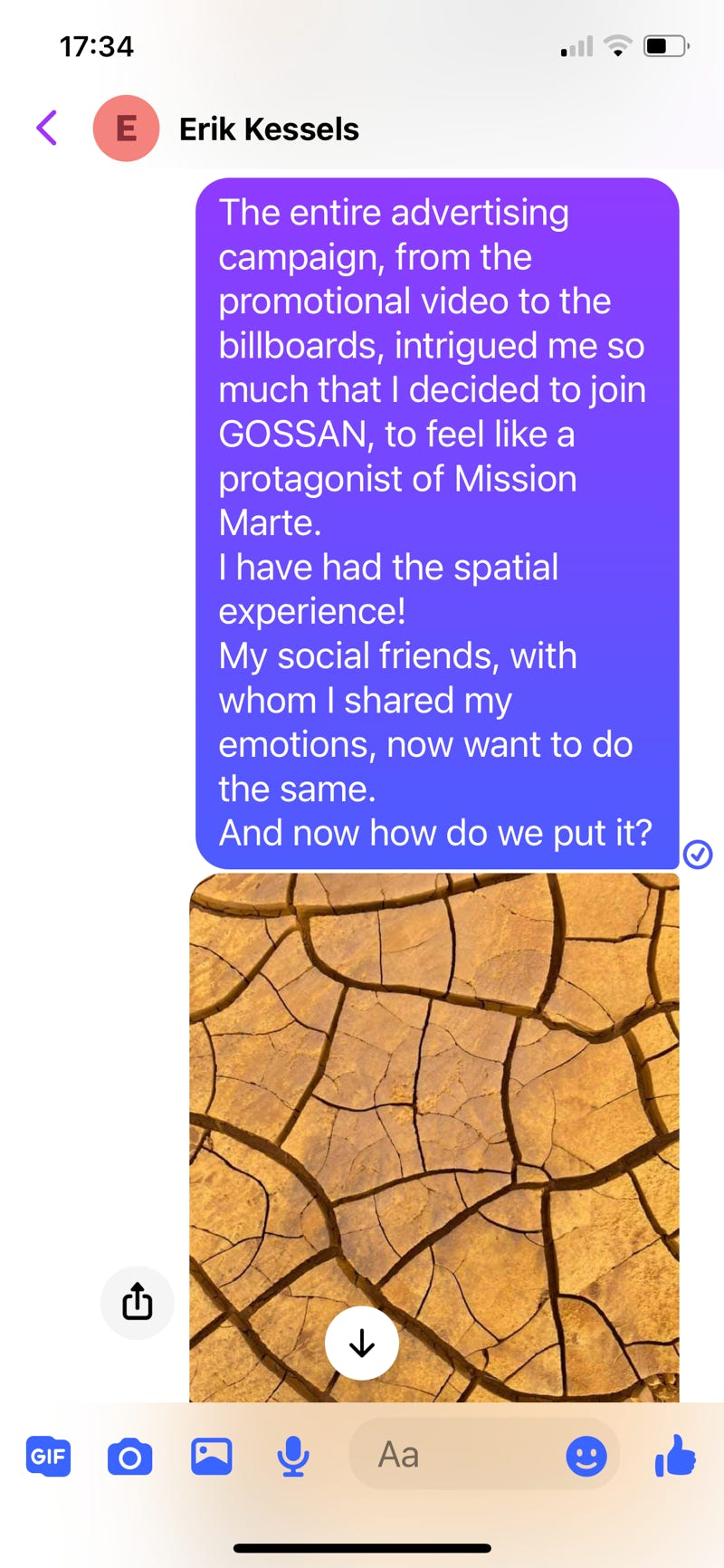Share the cracked earth photo

point(137,1302)
